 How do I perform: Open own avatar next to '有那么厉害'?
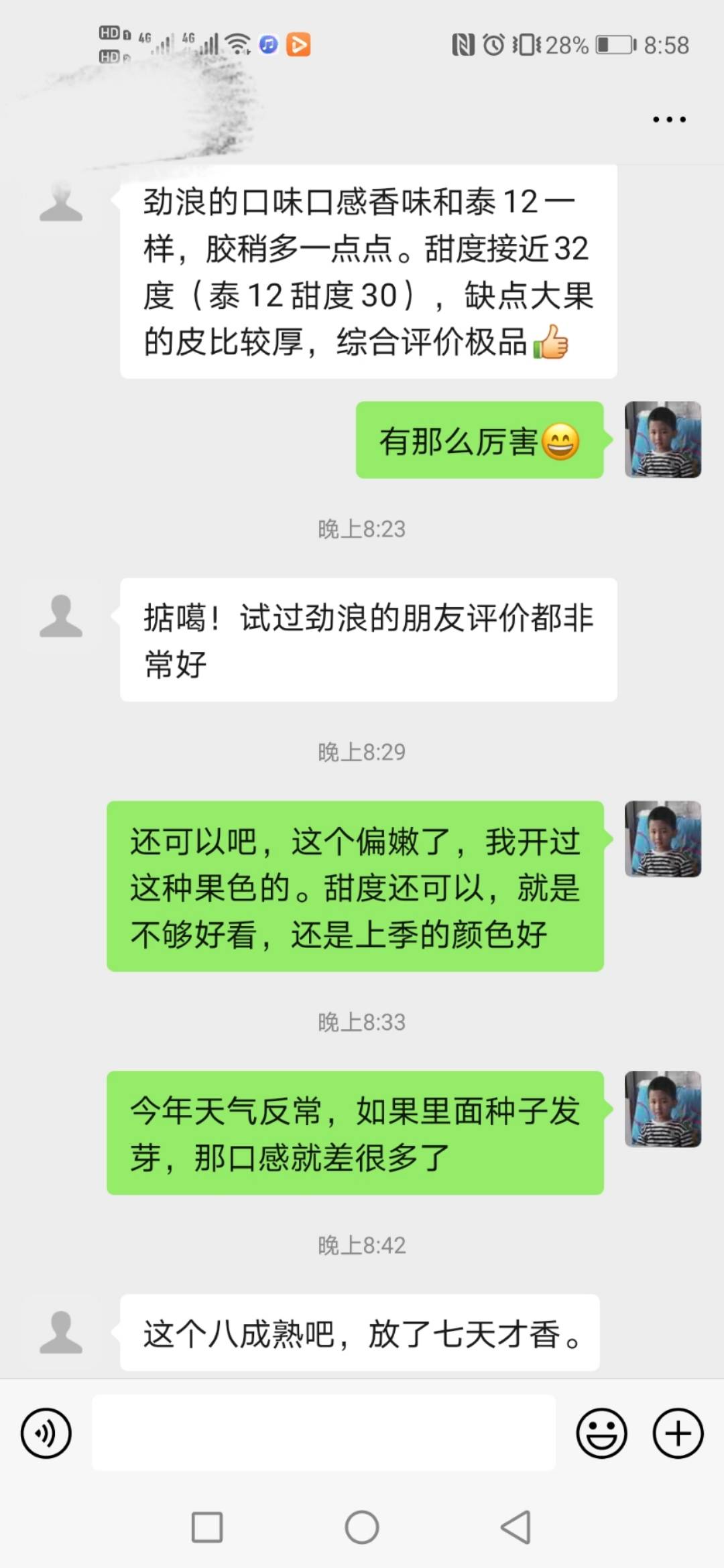(x=663, y=440)
